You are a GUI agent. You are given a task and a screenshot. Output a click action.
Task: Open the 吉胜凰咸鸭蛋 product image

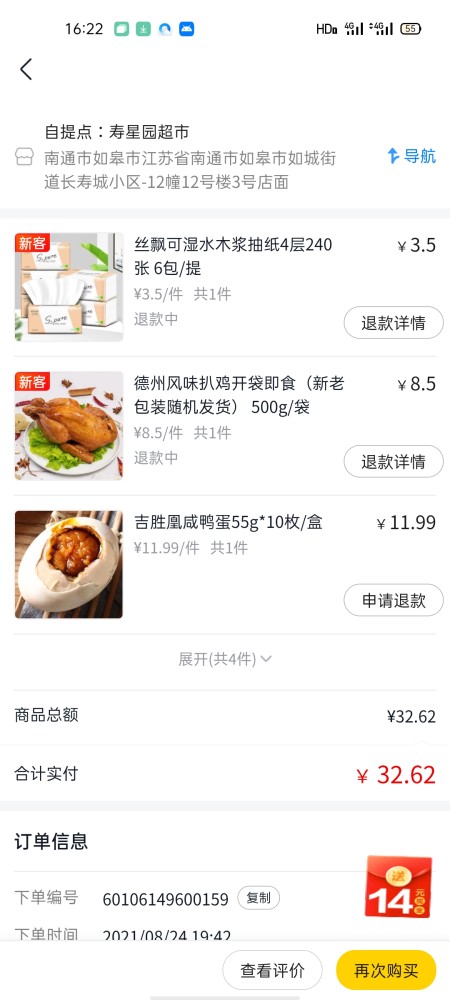click(69, 564)
